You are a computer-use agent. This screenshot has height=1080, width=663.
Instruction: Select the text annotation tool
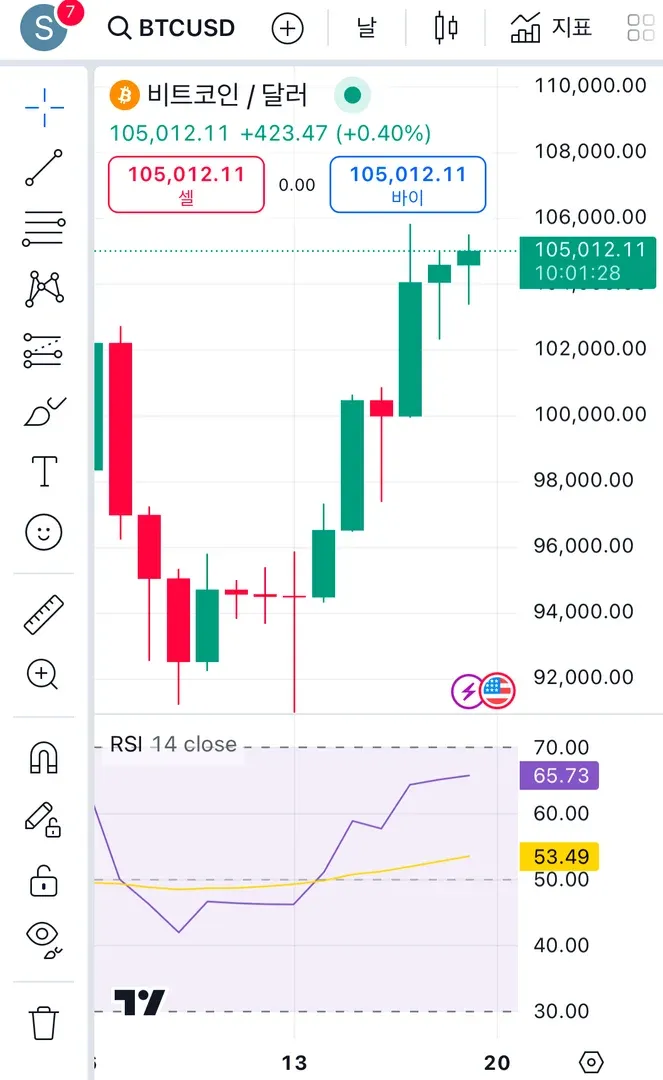coord(44,470)
